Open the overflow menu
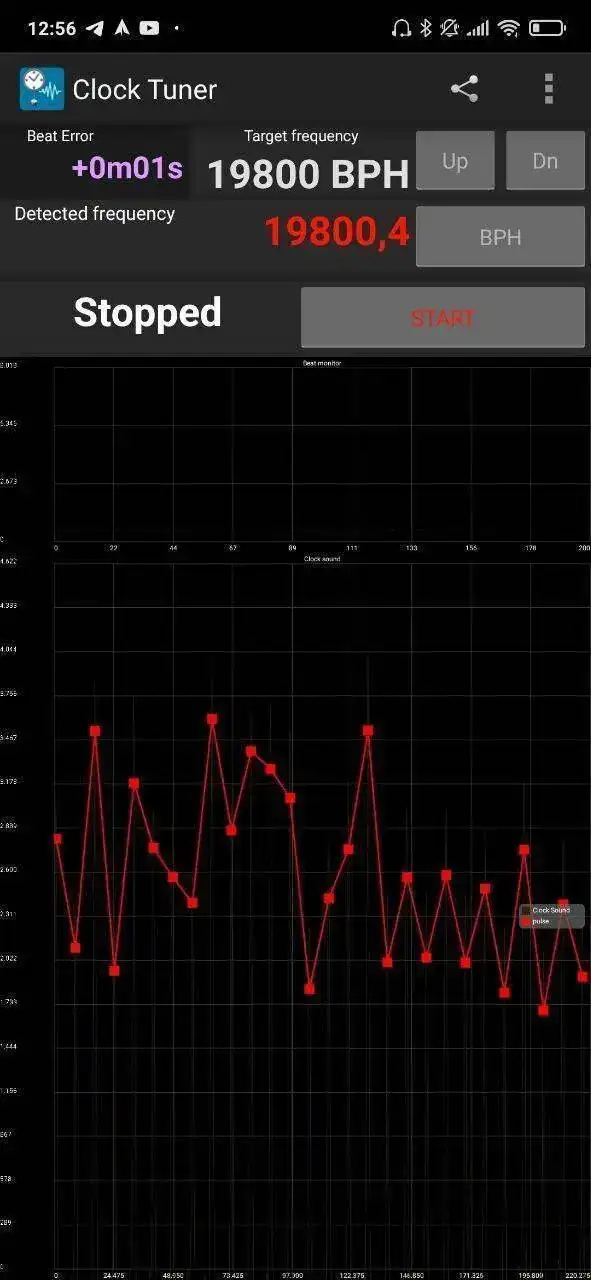Image resolution: width=591 pixels, height=1280 pixels. tap(548, 89)
